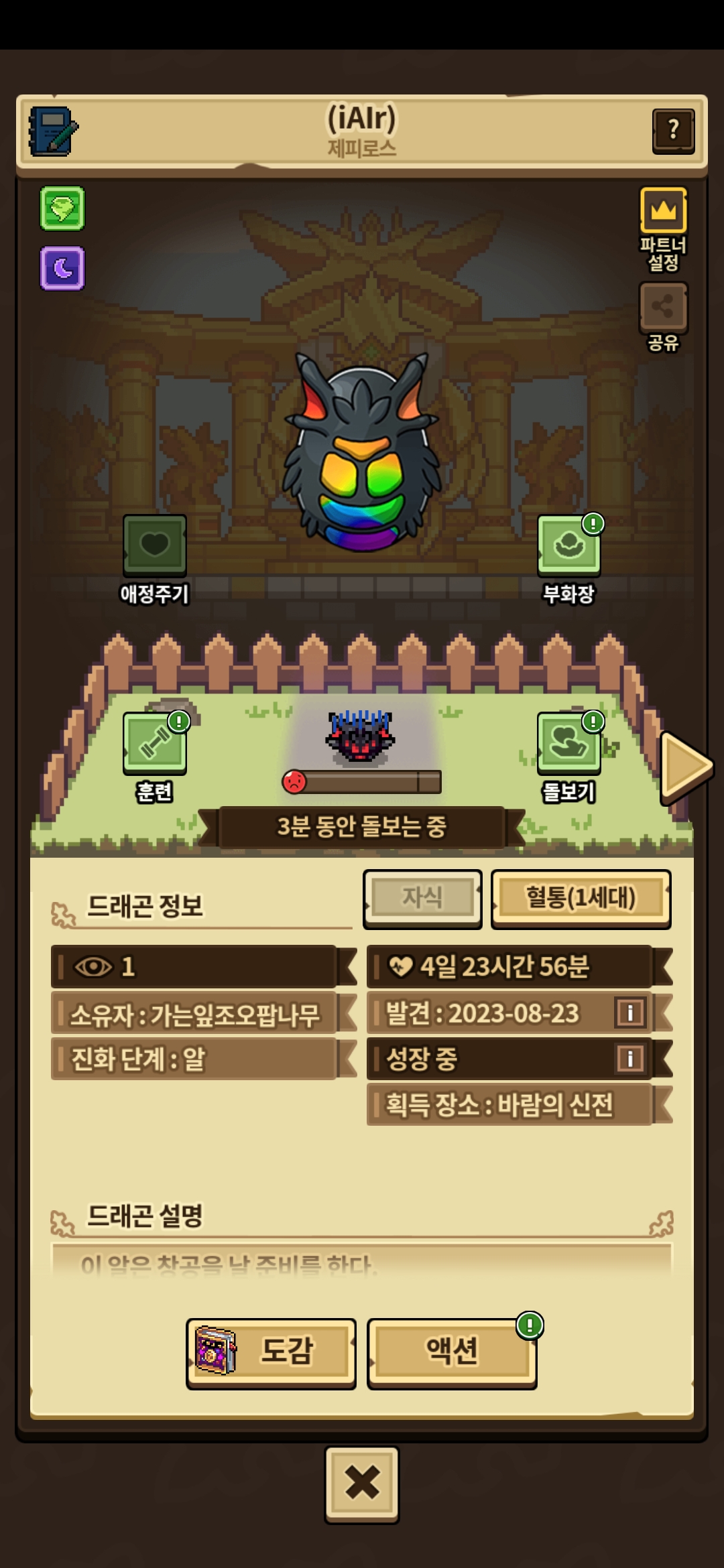The image size is (724, 1568).
Task: Open 혈통(1세대) lineage
Action: point(581,898)
